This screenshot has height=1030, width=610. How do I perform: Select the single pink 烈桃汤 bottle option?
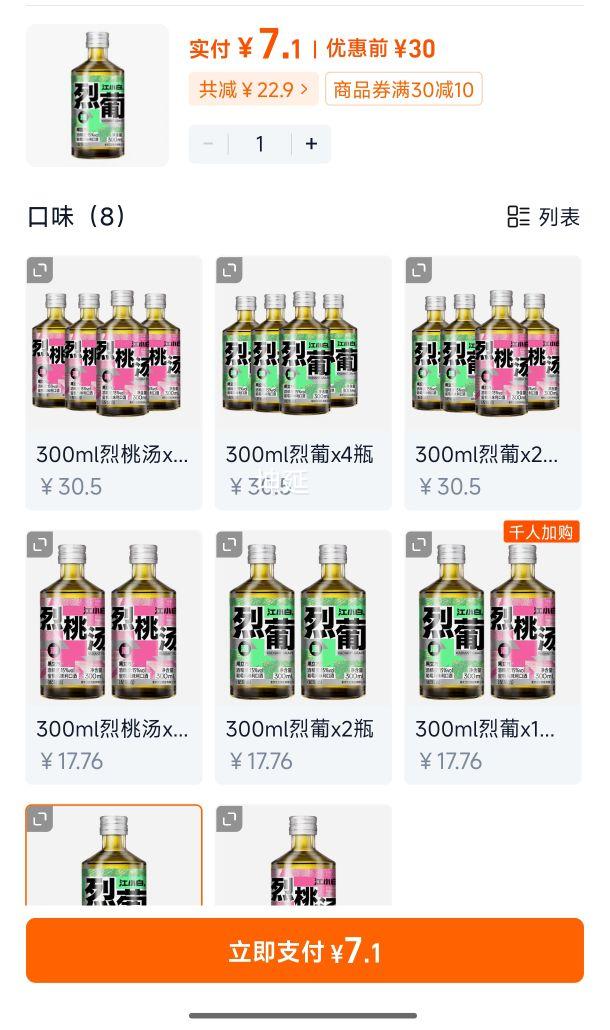(303, 860)
